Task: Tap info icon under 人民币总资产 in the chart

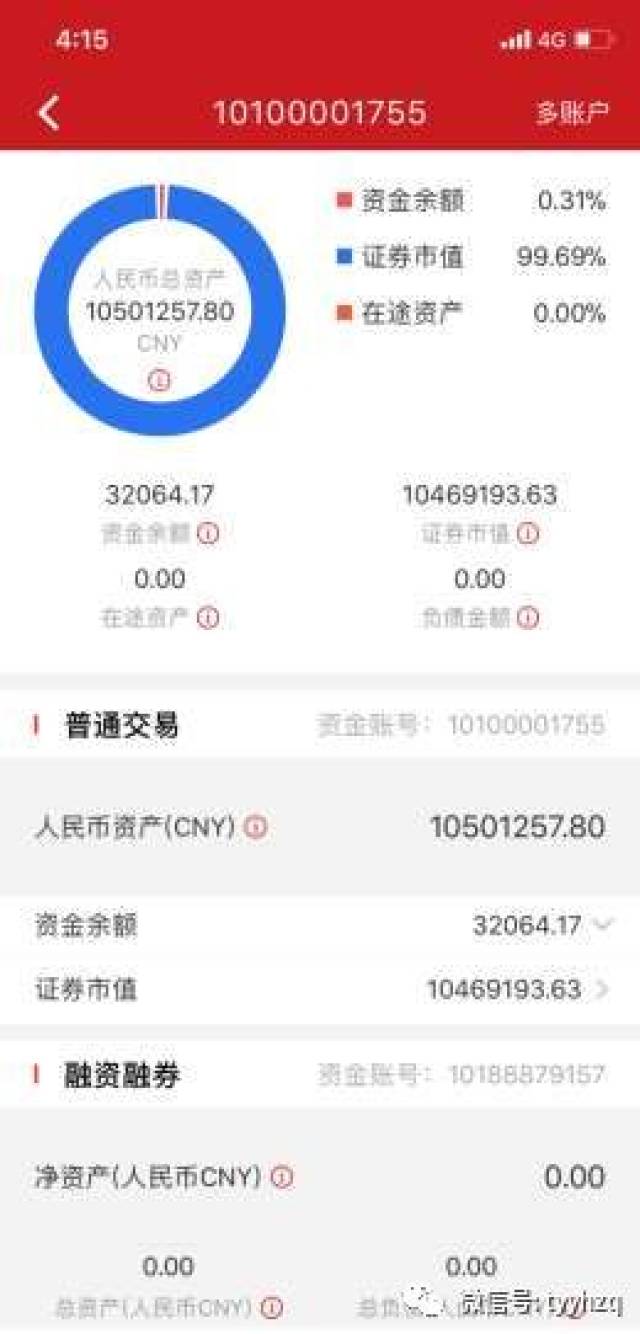Action: (159, 381)
